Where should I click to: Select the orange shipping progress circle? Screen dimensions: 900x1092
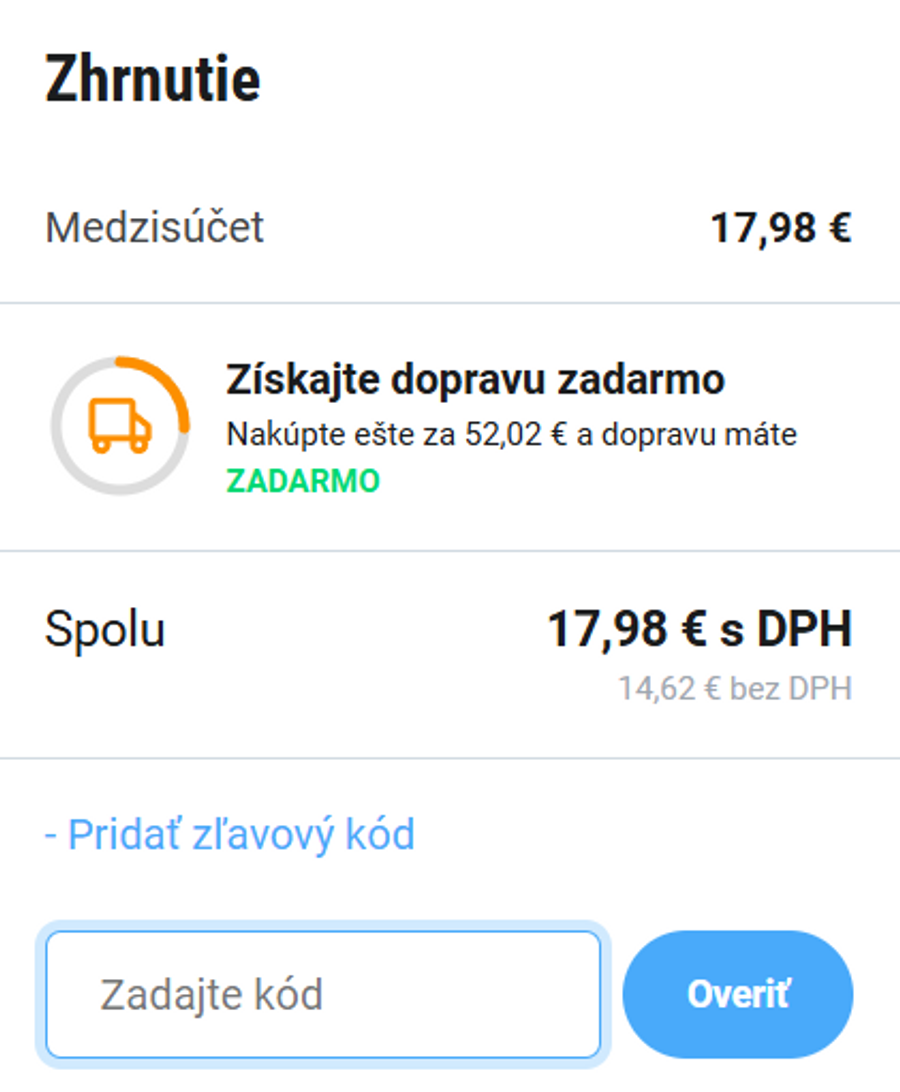pos(120,423)
